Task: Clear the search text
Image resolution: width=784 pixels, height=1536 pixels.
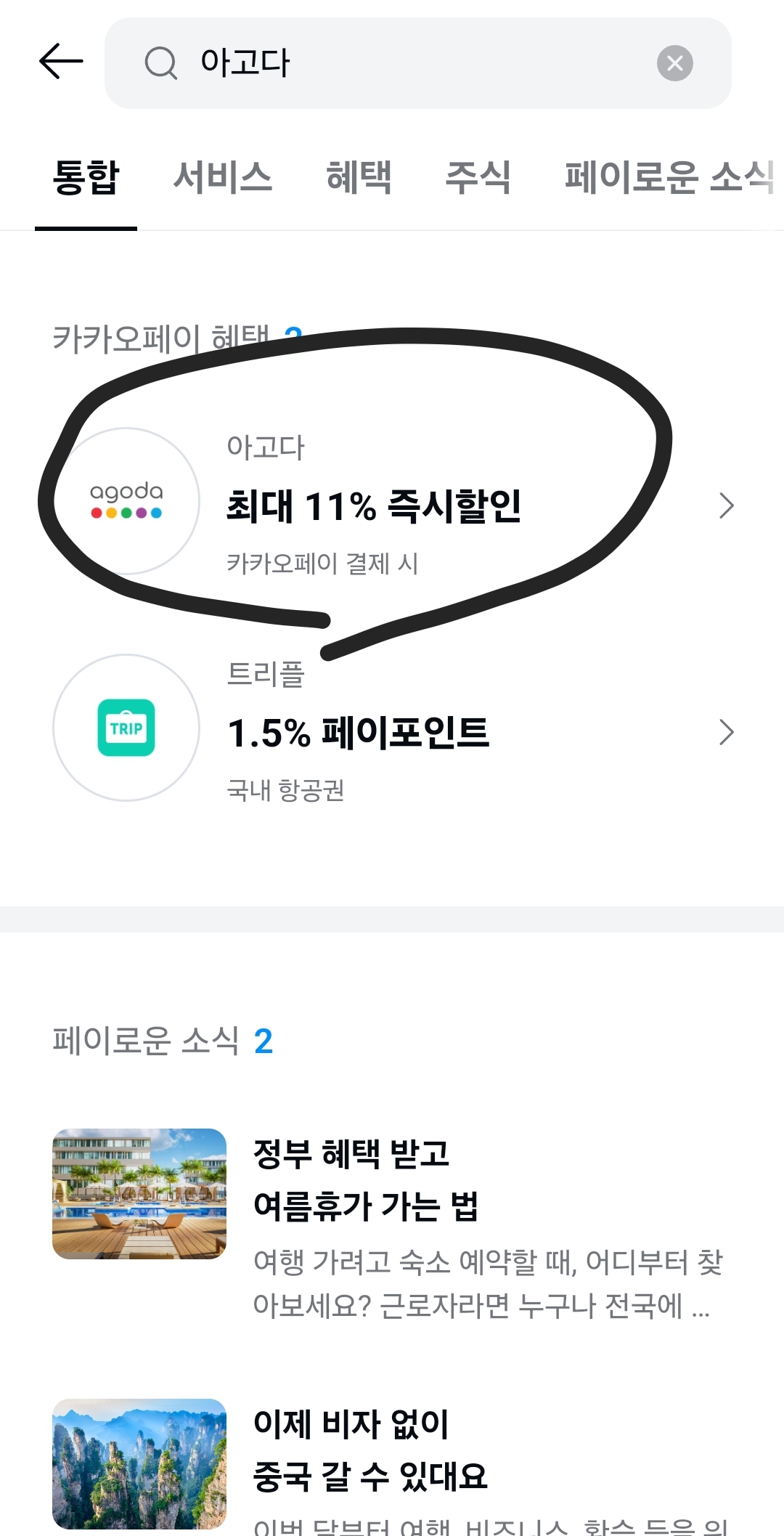Action: pos(674,63)
